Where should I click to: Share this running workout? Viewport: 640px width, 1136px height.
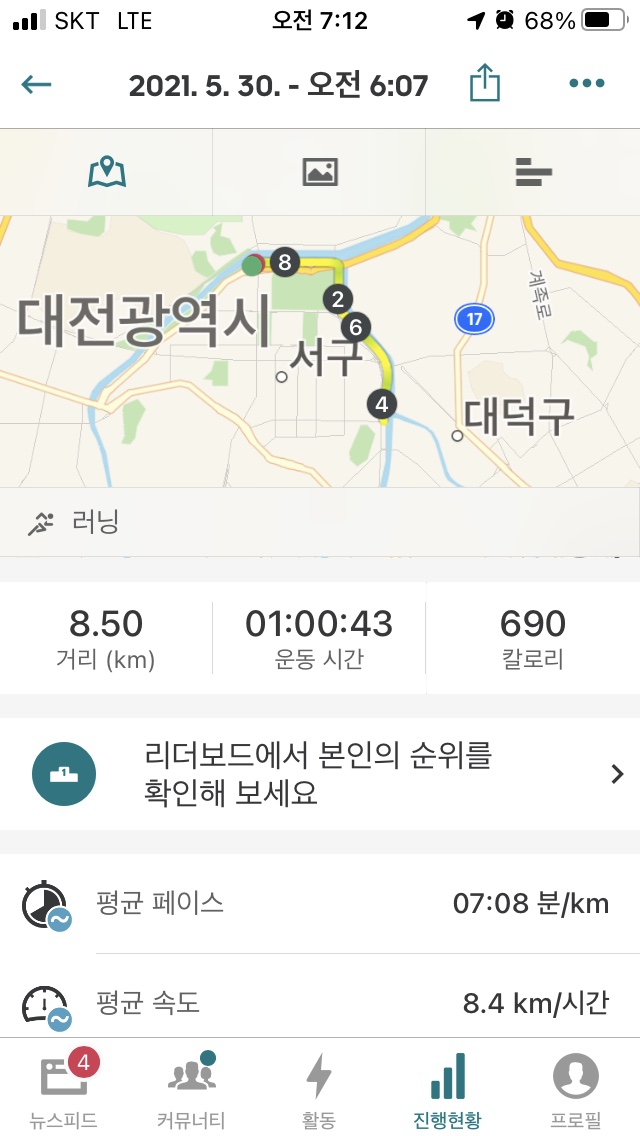484,85
